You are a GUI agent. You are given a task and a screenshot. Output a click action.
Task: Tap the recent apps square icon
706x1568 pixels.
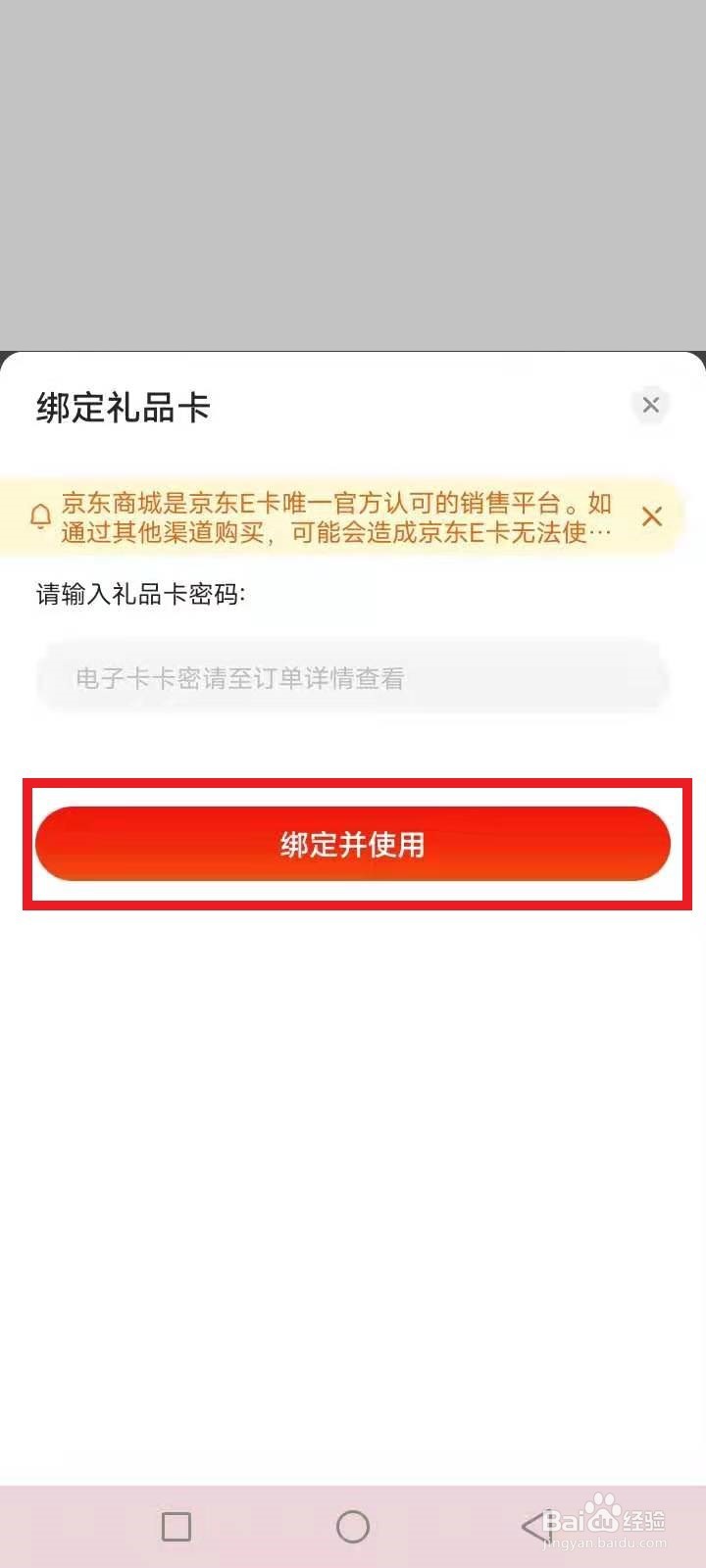click(176, 1526)
